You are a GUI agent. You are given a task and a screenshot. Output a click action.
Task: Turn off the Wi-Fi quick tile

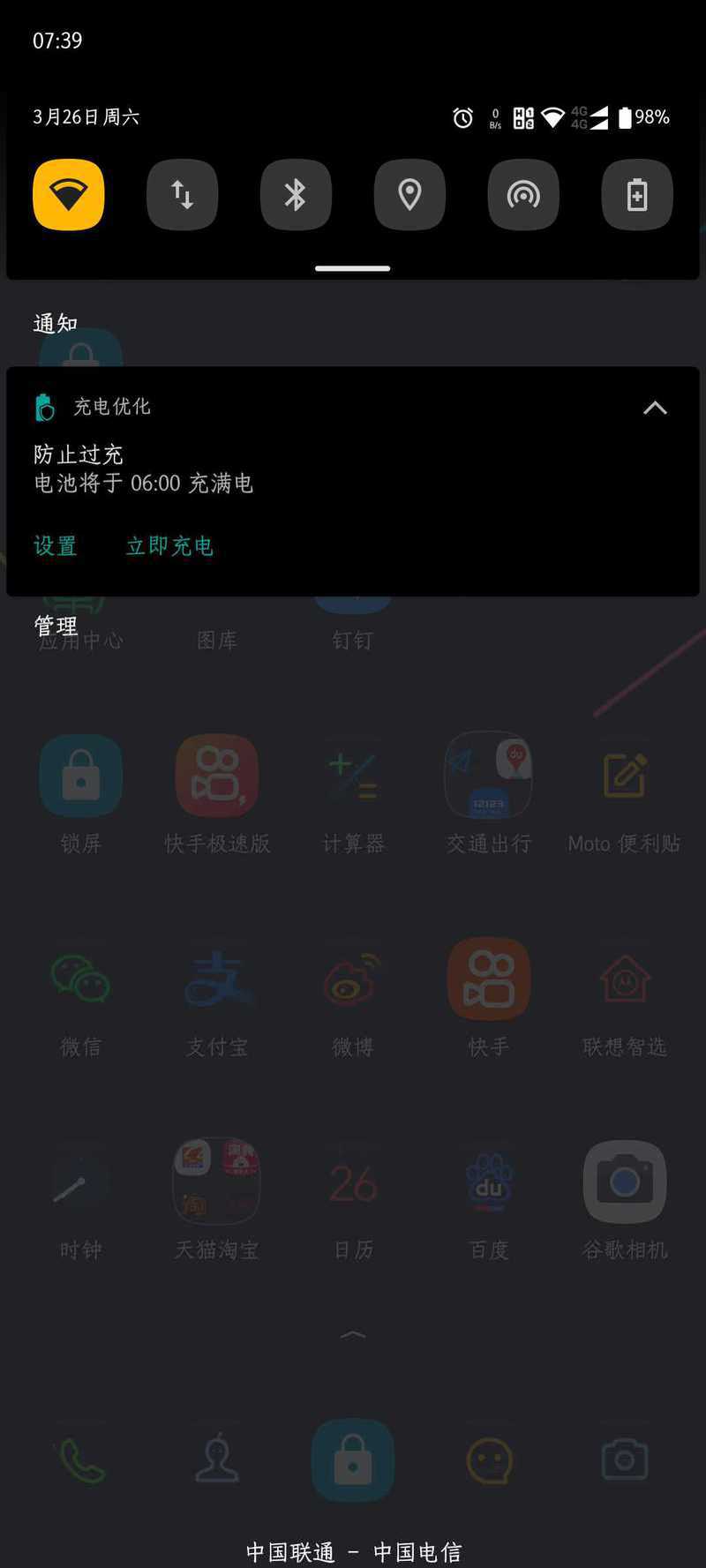69,195
